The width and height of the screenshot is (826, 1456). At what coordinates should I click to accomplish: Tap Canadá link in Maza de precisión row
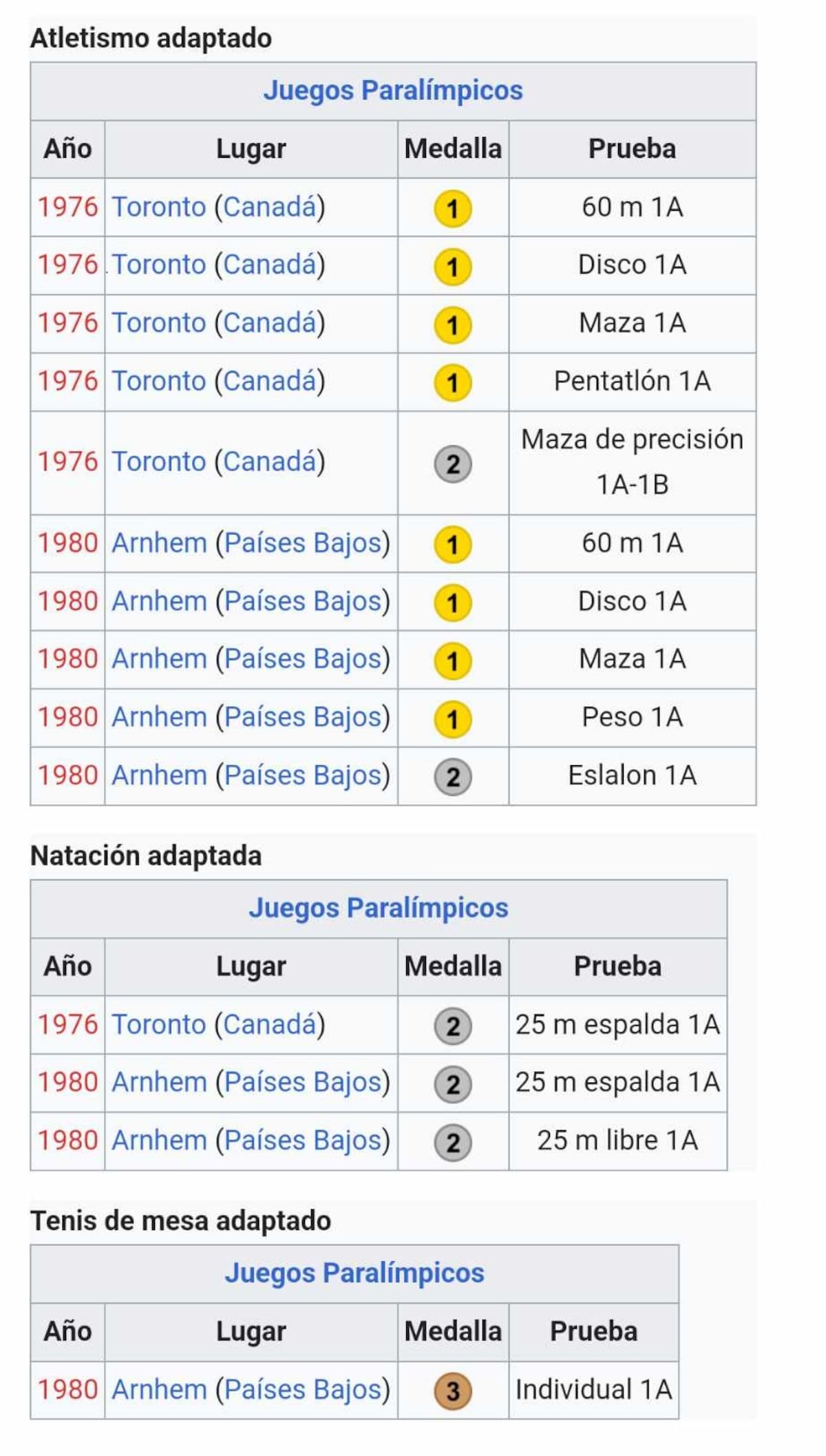tap(269, 461)
